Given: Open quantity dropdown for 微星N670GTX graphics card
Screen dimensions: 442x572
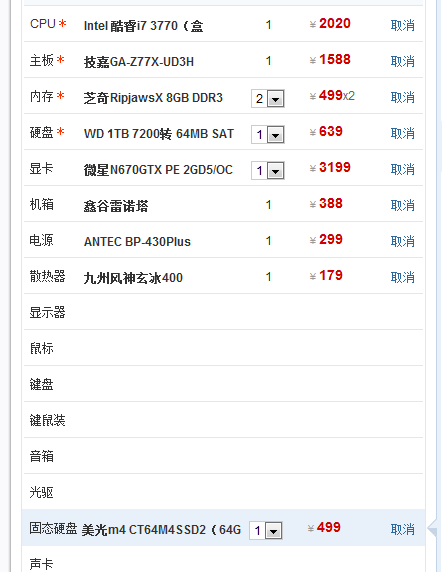Looking at the screenshot, I should pyautogui.click(x=268, y=171).
